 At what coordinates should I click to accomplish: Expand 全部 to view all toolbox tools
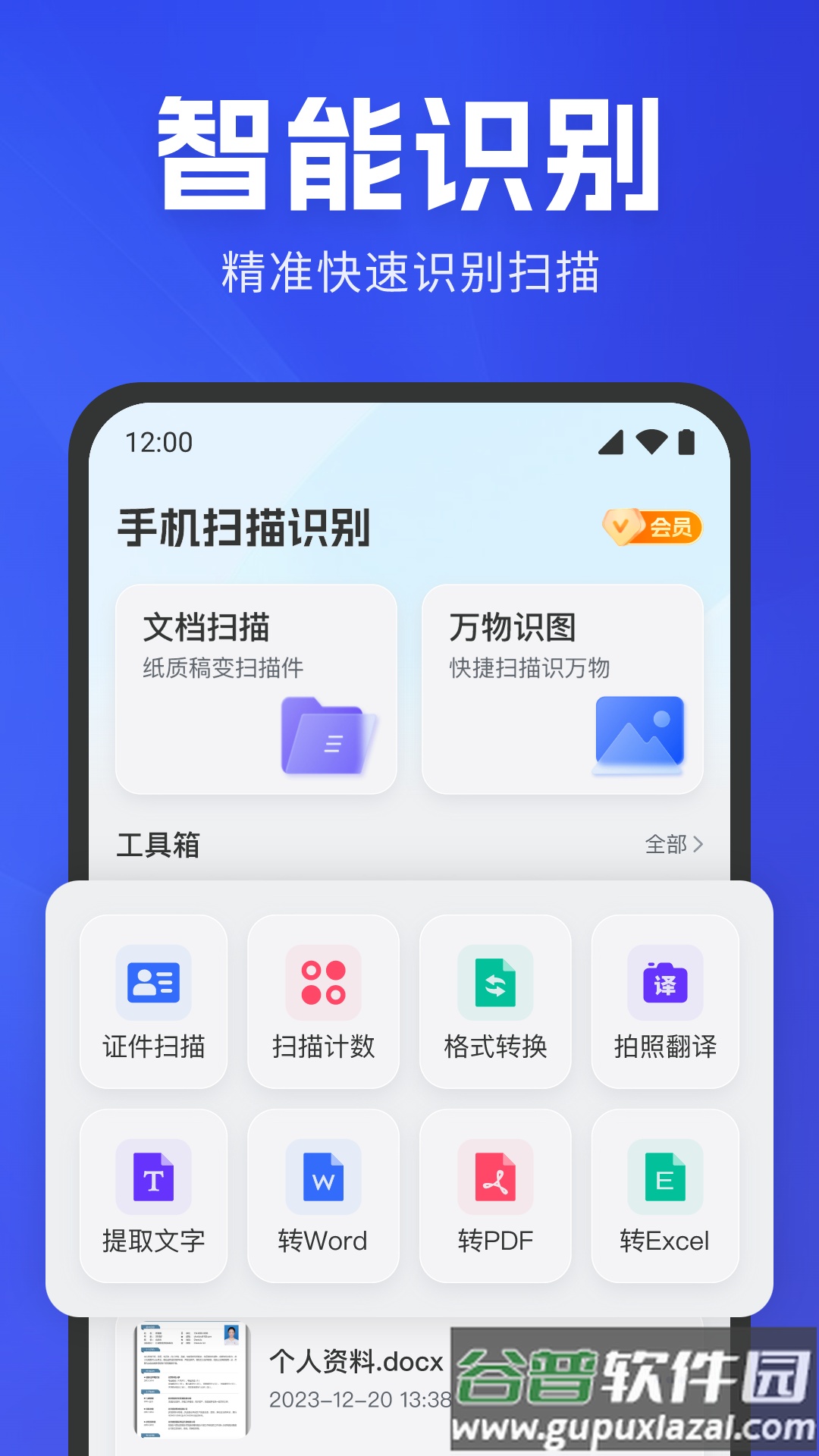(675, 843)
